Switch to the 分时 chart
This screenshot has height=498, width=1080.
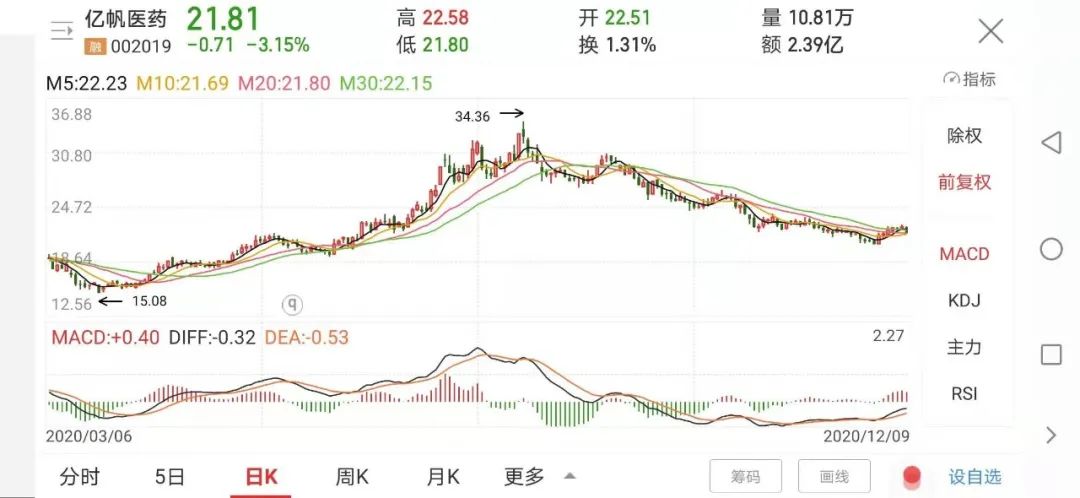(x=79, y=476)
